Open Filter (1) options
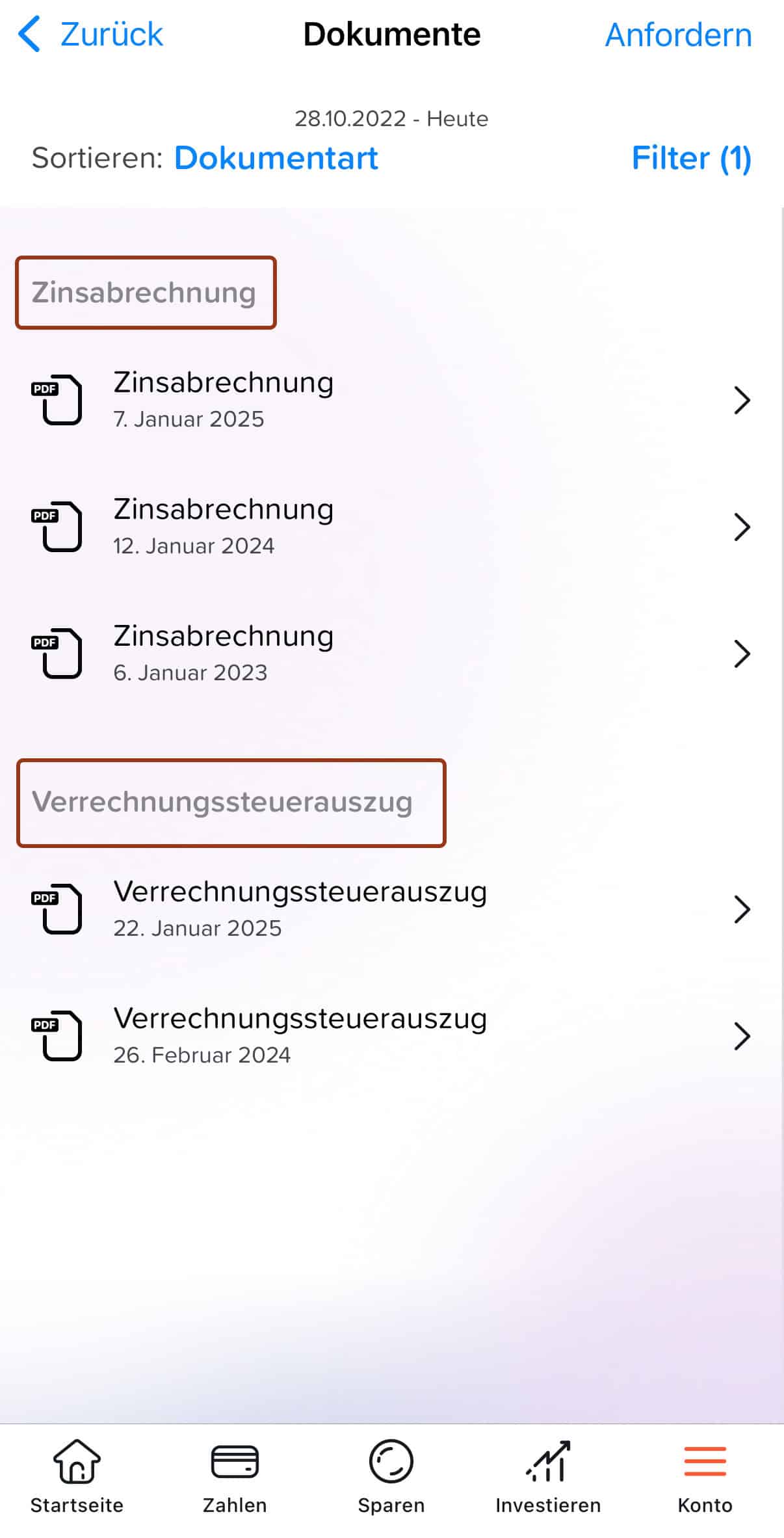 pos(691,158)
